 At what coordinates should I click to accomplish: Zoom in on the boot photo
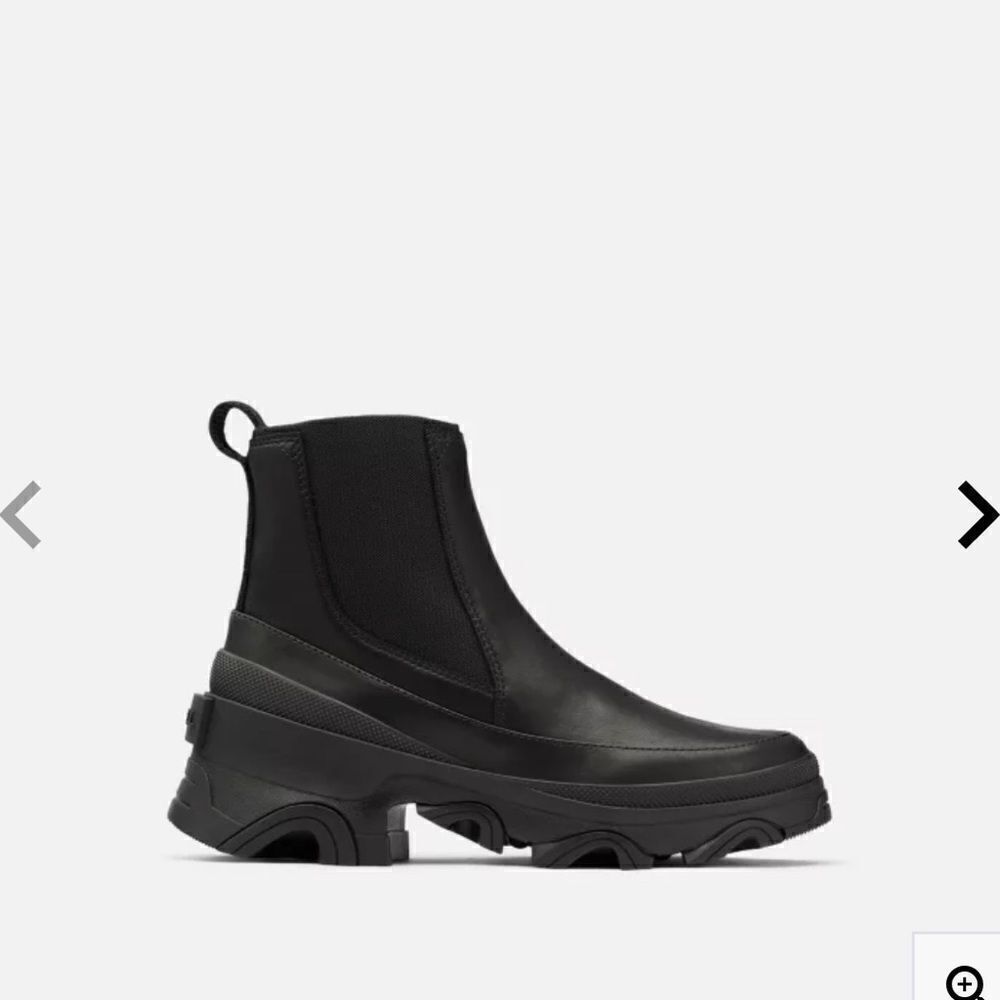click(965, 980)
